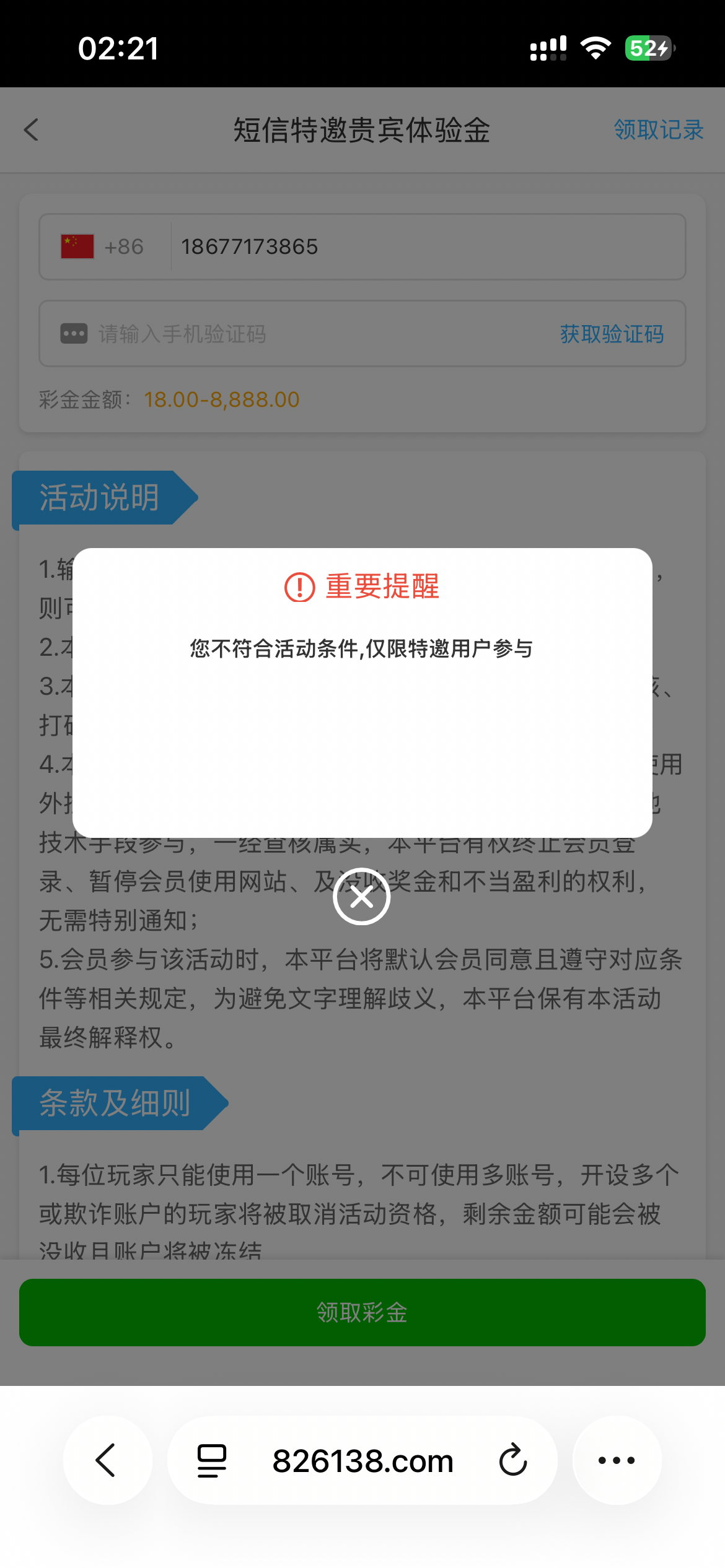Tap the browser refresh icon
The image size is (725, 1568).
click(511, 1460)
